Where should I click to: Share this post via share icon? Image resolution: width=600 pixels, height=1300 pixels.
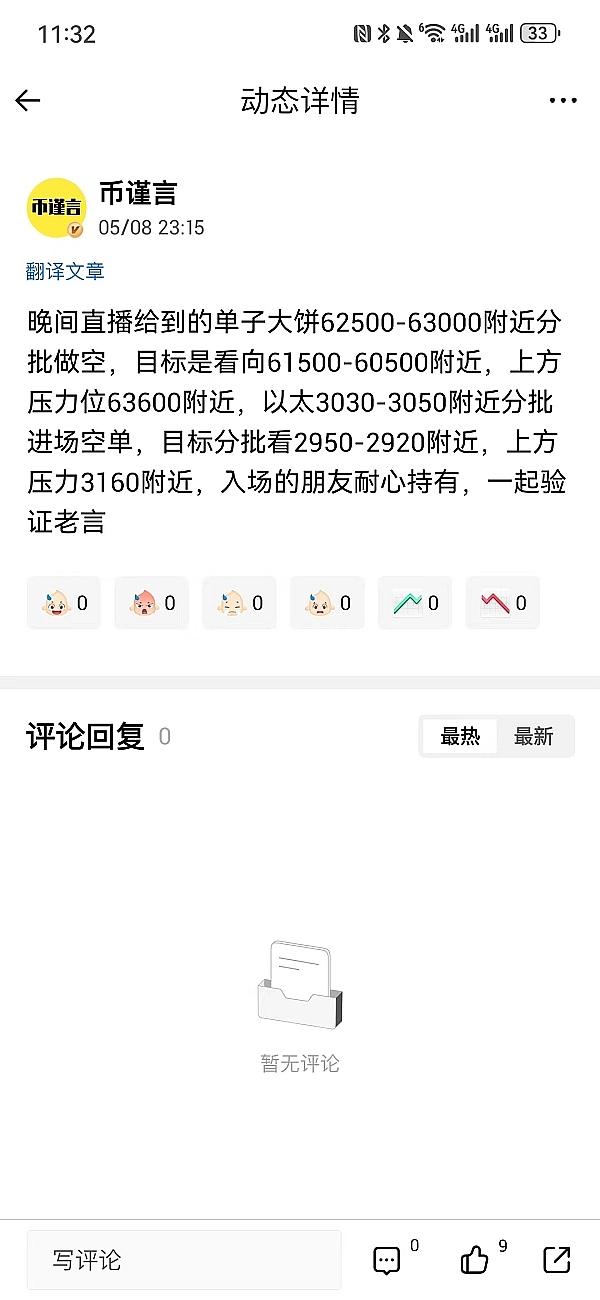(x=557, y=1260)
